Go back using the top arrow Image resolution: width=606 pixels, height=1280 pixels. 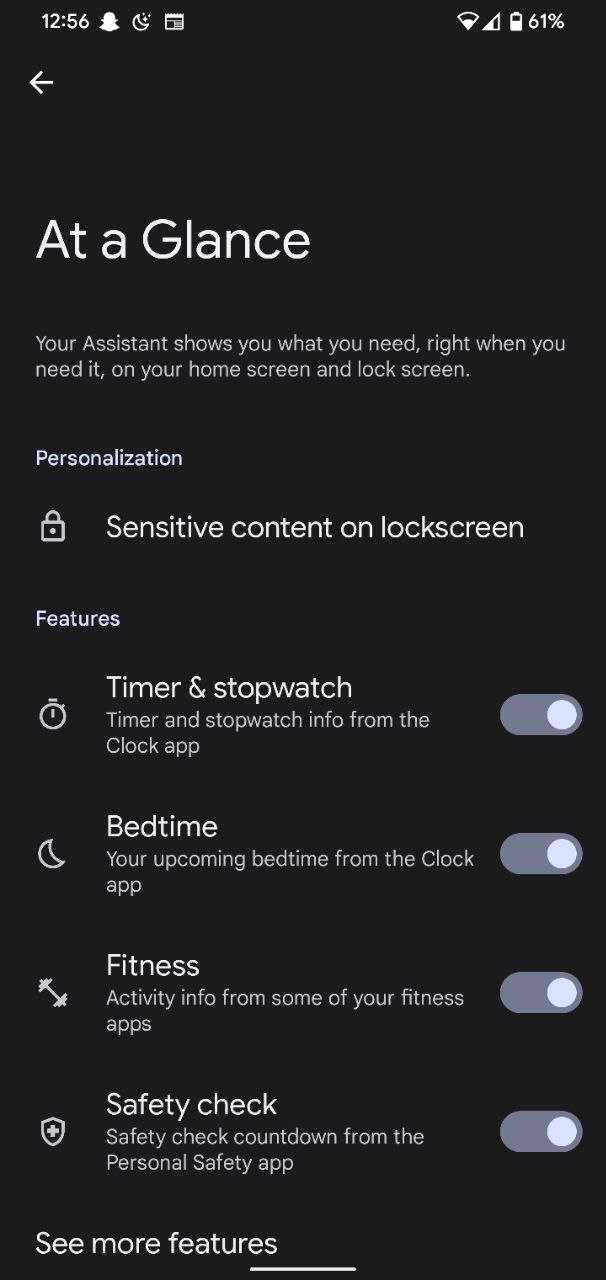(x=41, y=83)
